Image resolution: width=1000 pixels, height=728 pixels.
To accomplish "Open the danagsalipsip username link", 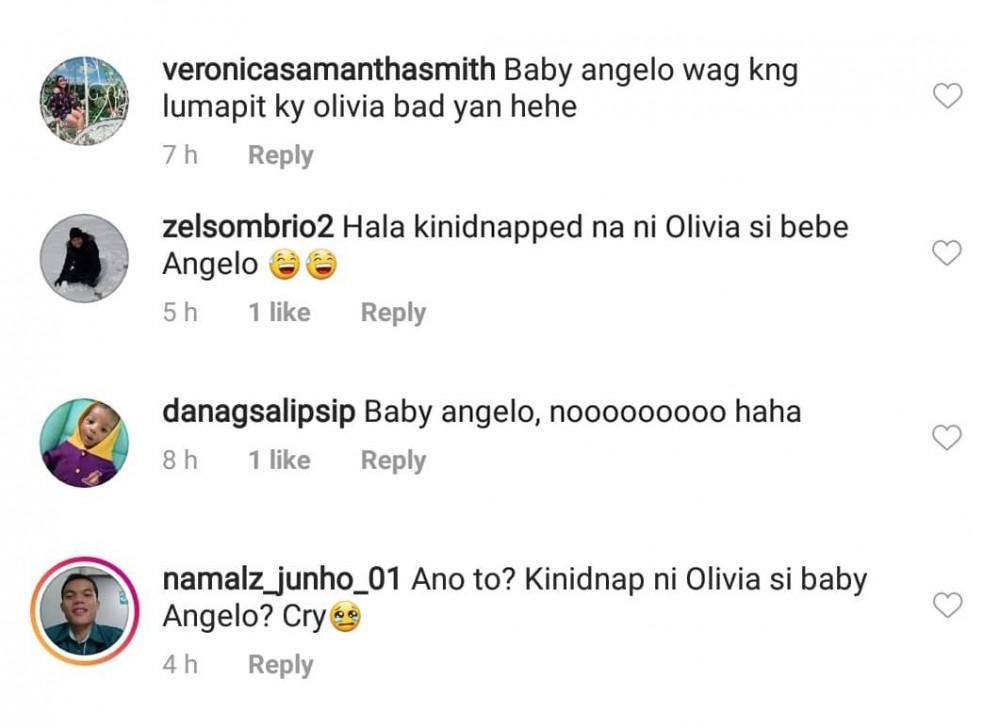I will [x=259, y=411].
